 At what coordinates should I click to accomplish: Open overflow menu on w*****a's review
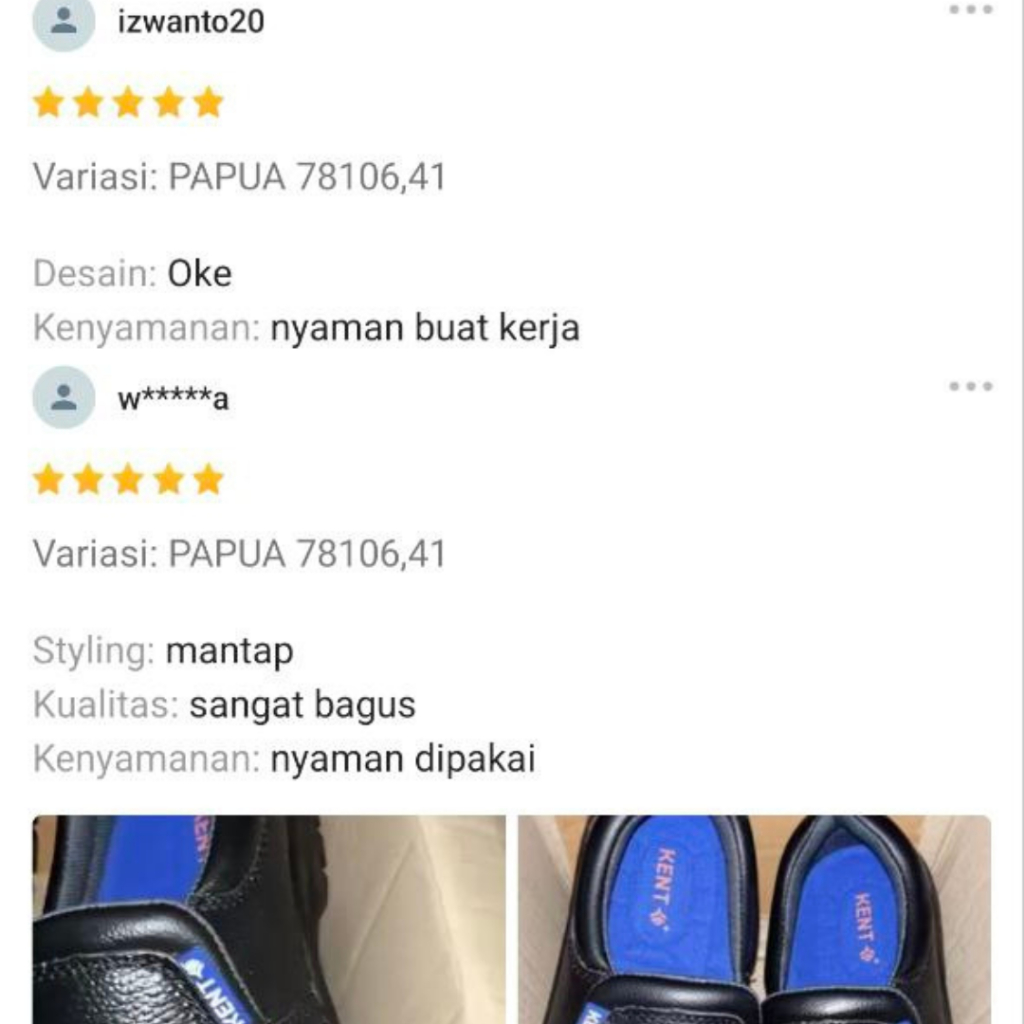pyautogui.click(x=969, y=387)
